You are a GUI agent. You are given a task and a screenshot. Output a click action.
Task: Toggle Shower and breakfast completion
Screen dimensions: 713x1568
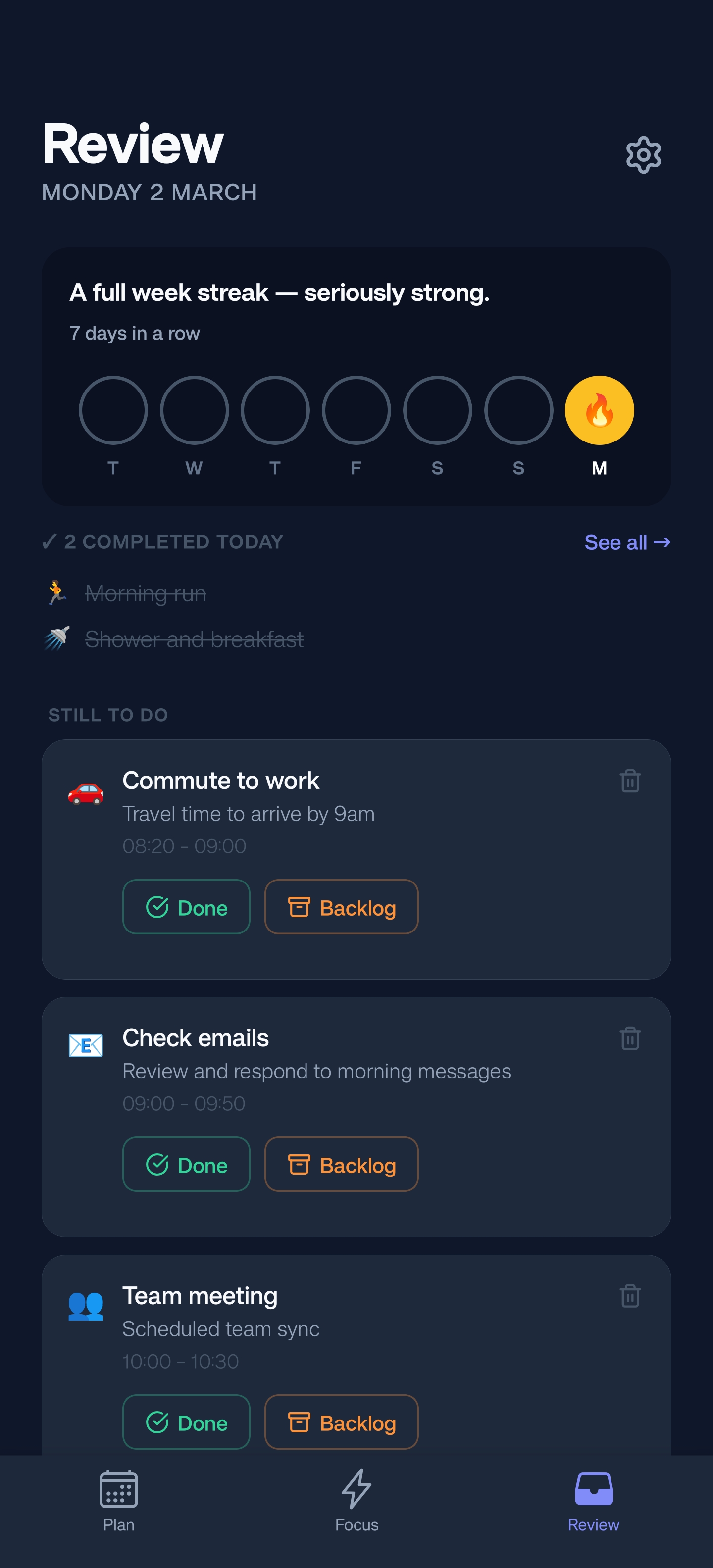[195, 639]
